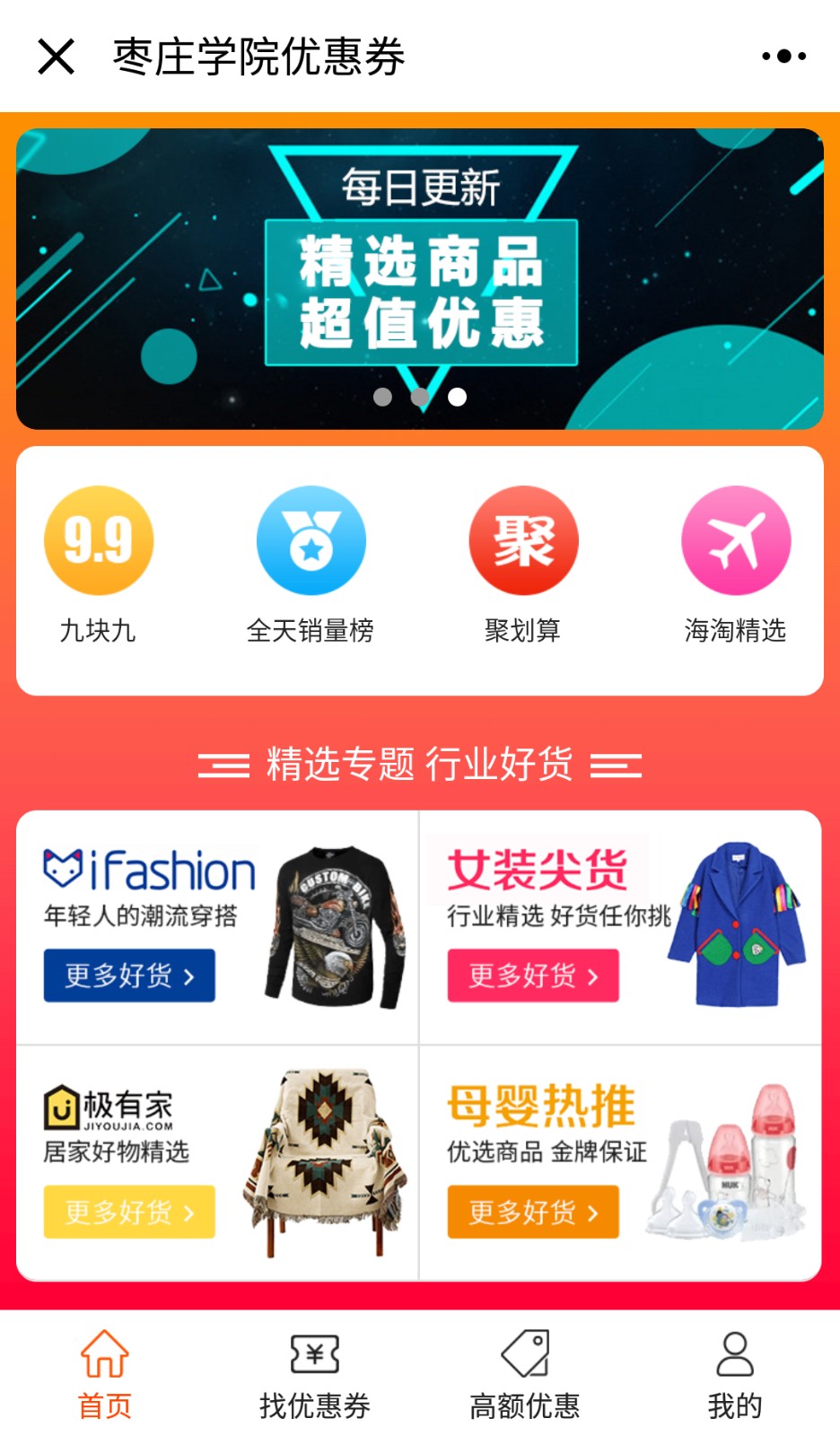Switch to the 找优惠券 tab
The width and height of the screenshot is (840, 1436).
click(315, 1375)
